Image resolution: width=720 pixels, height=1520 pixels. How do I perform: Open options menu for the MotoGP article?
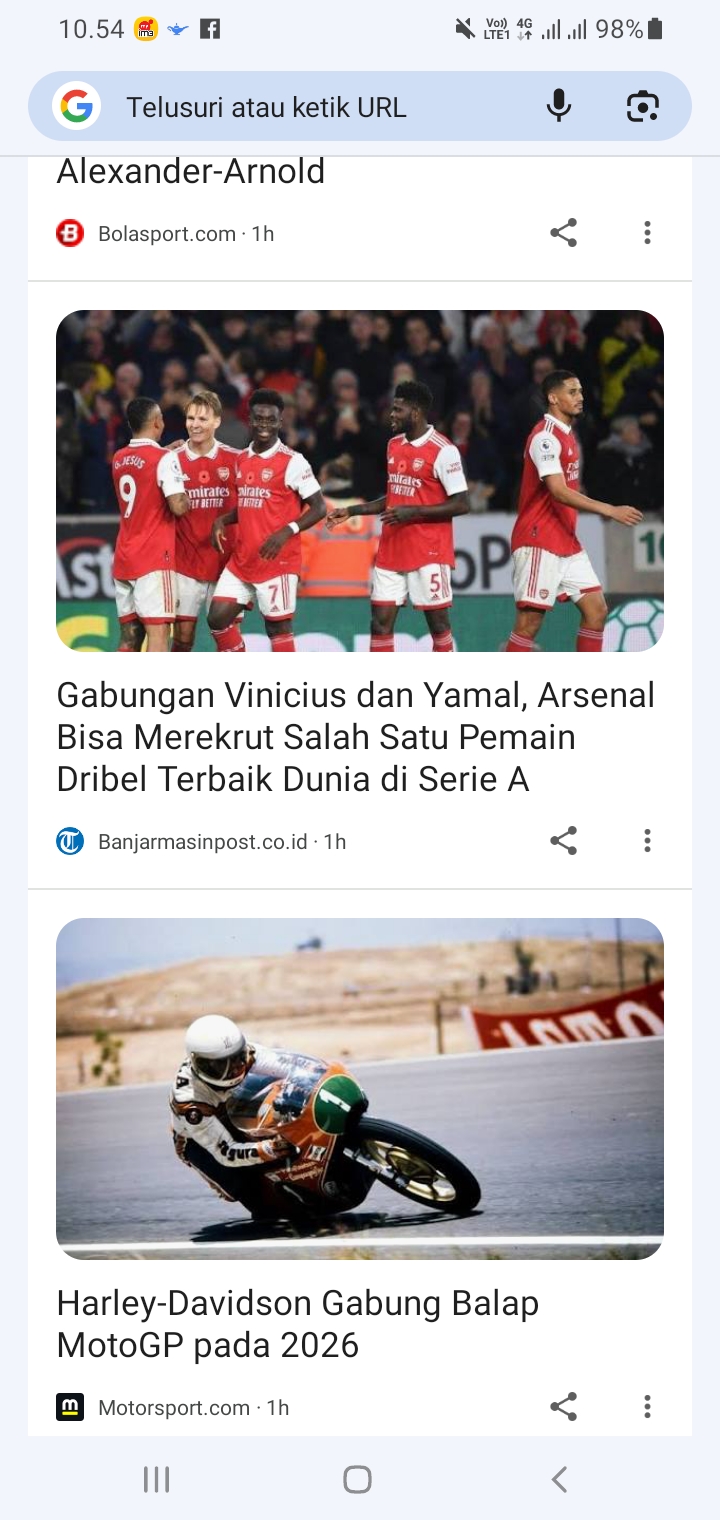tap(647, 1406)
